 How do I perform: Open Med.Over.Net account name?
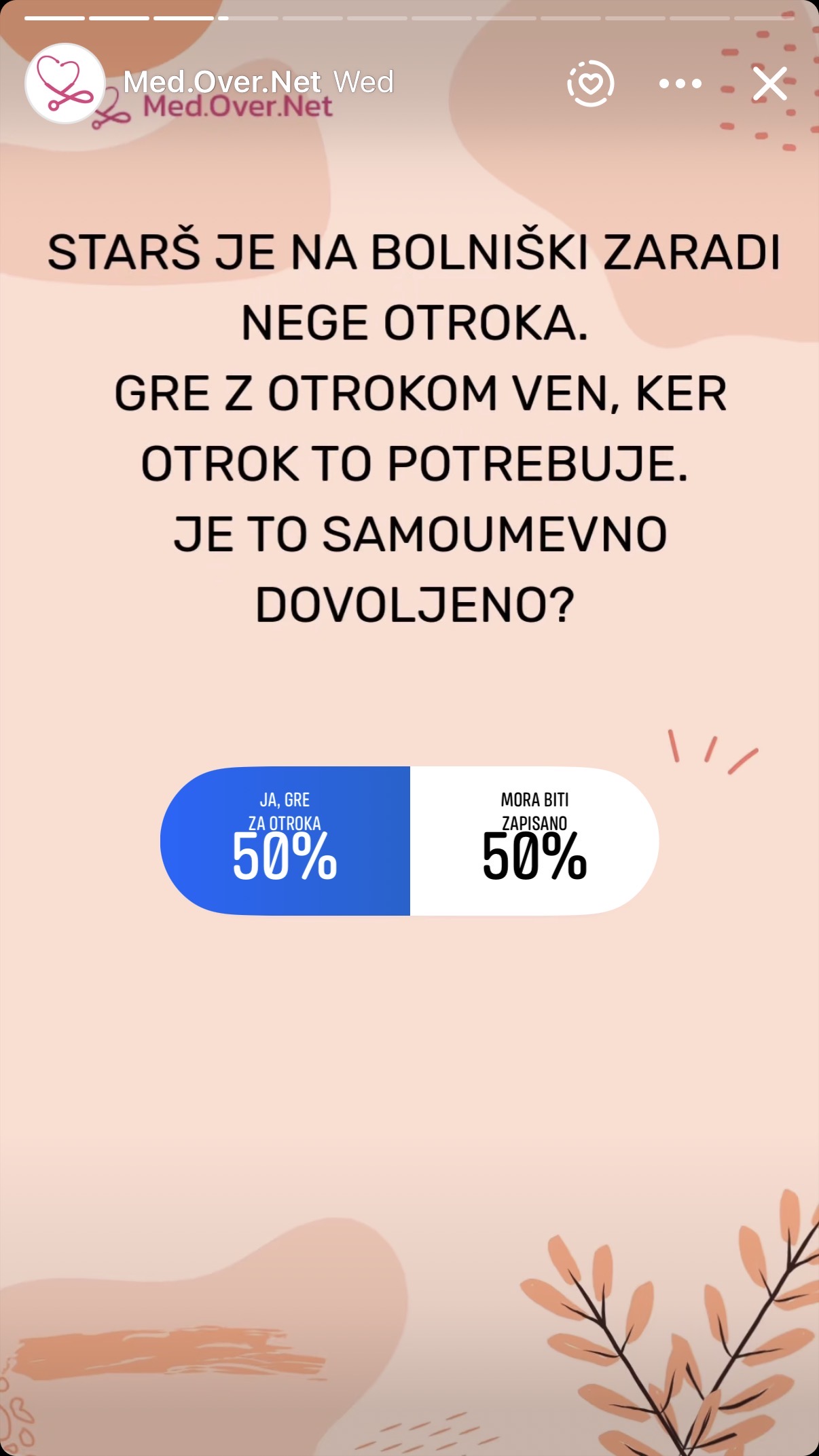click(221, 83)
